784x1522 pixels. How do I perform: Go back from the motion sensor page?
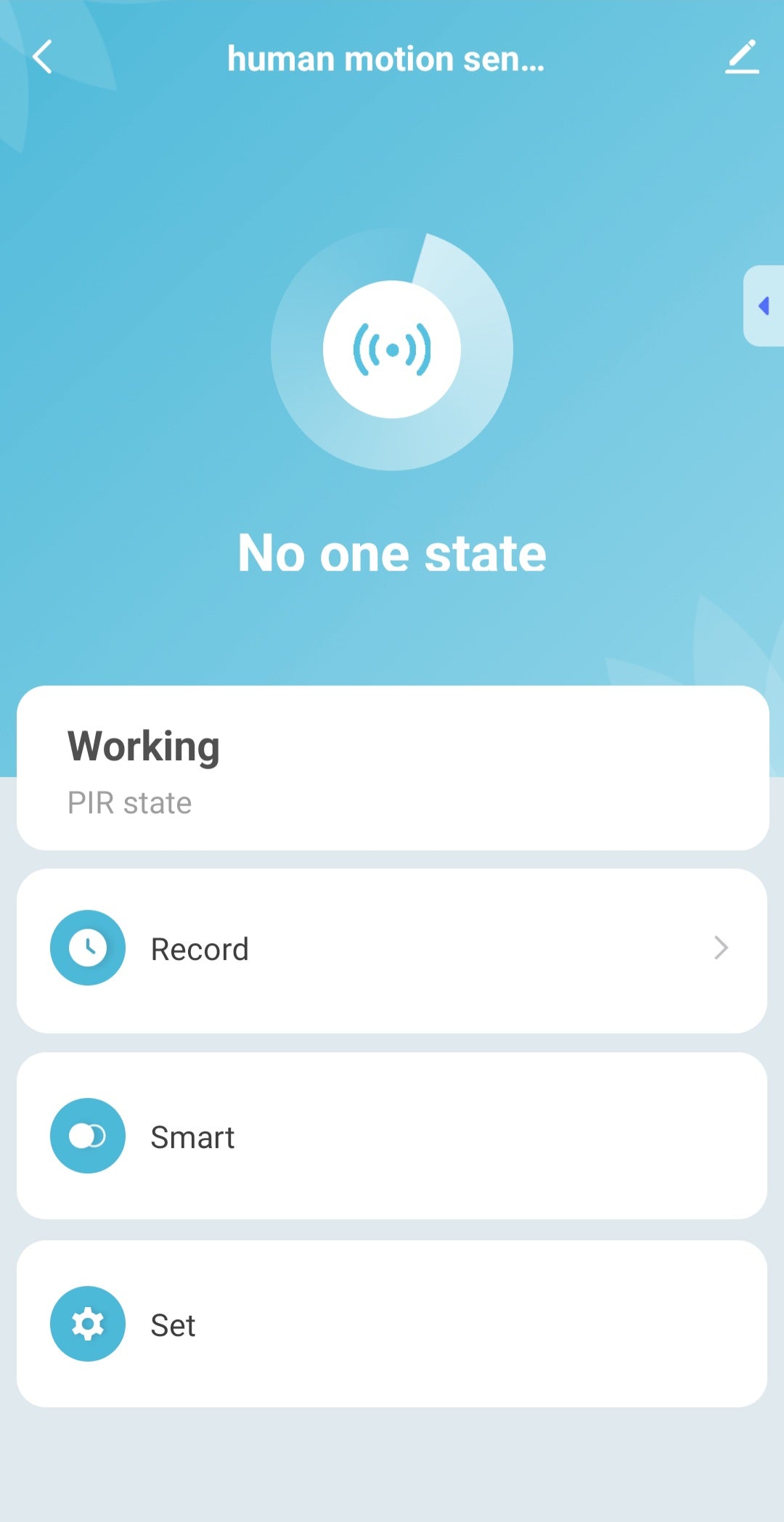coord(43,57)
